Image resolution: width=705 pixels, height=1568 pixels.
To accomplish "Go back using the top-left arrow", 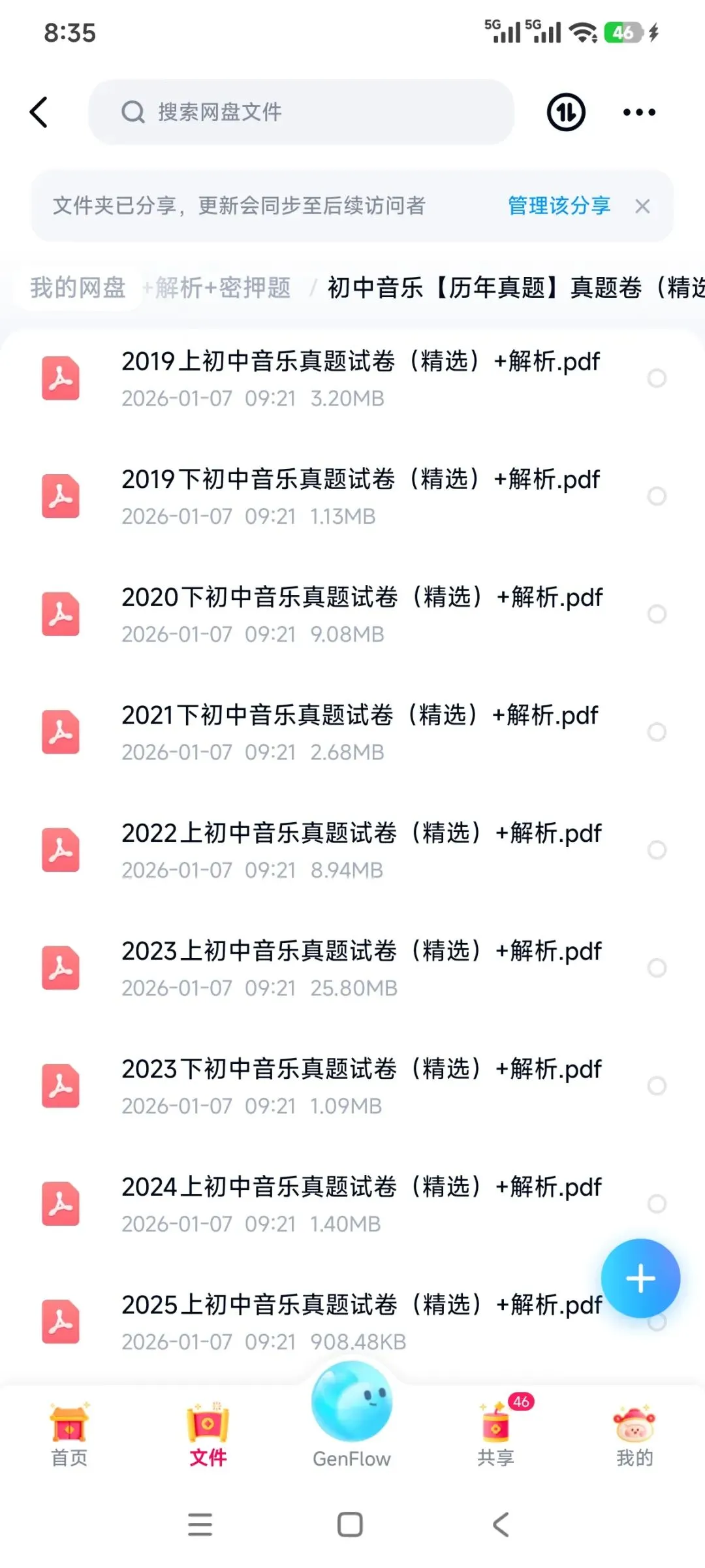I will tap(39, 112).
